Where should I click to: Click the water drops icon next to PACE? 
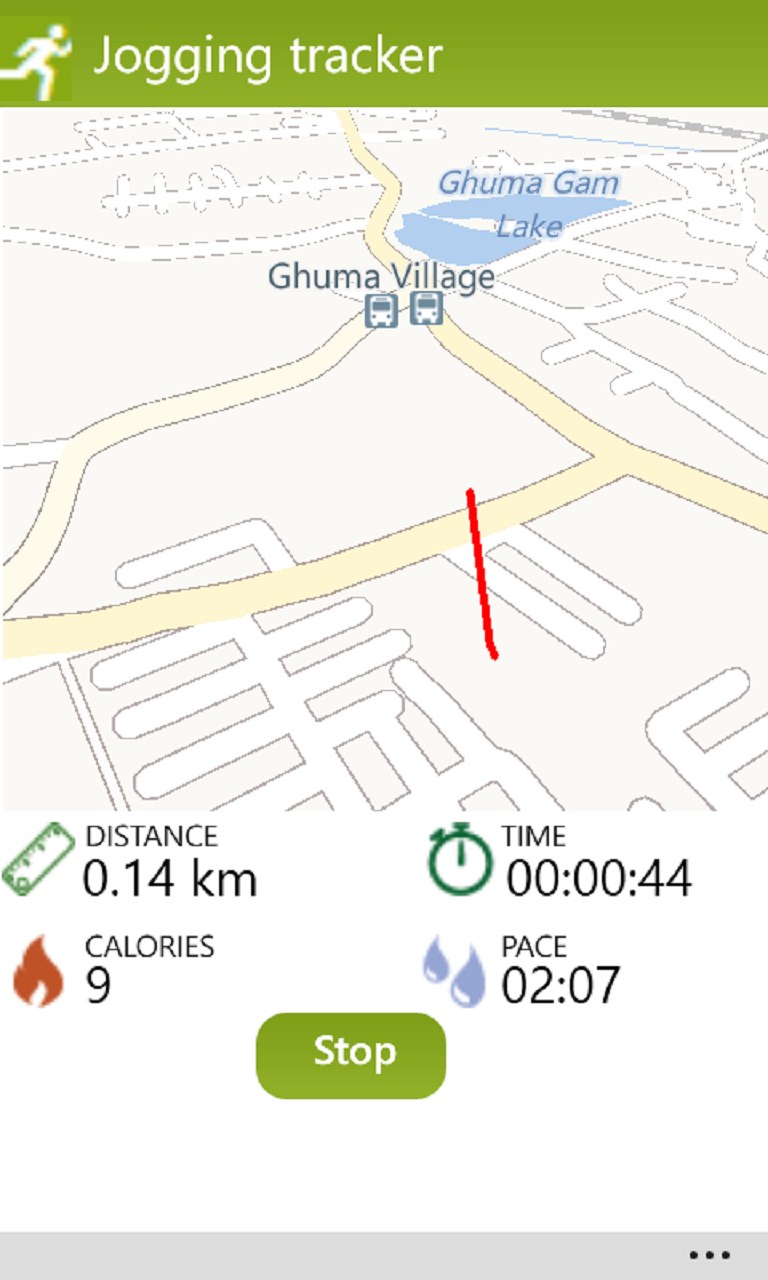click(458, 968)
